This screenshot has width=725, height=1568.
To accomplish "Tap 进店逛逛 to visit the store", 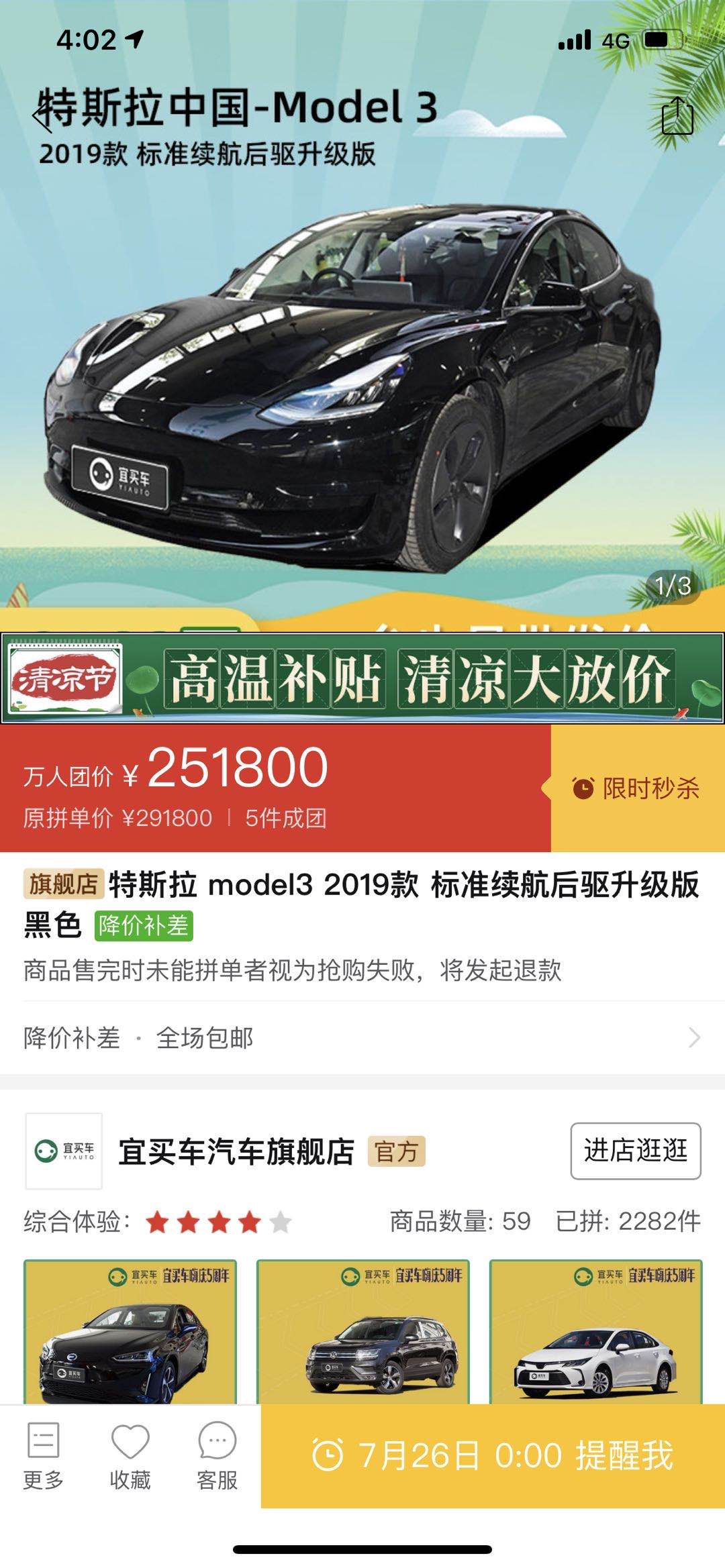I will (635, 1151).
